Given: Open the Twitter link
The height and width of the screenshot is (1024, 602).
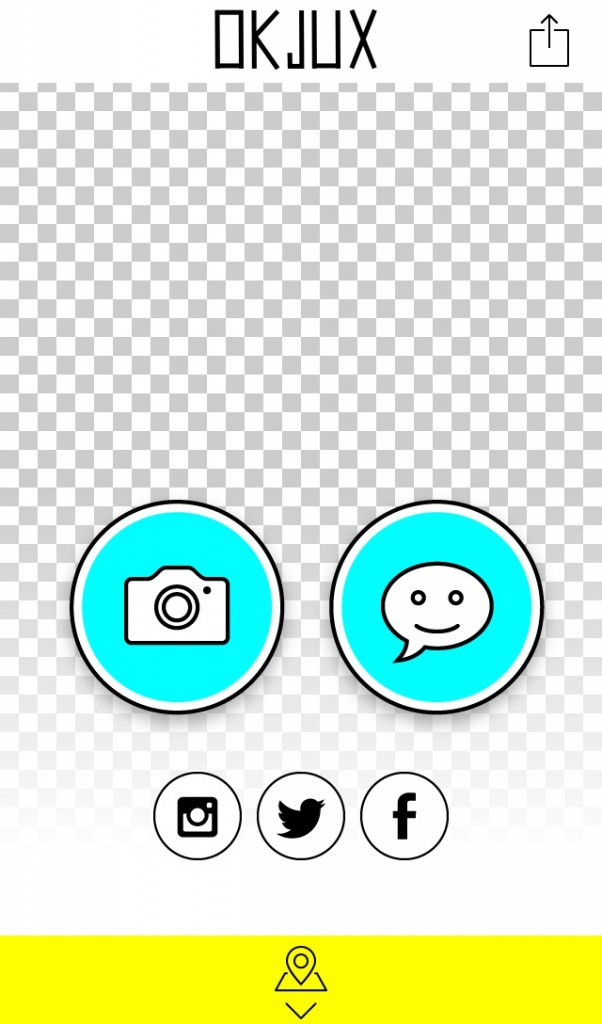Looking at the screenshot, I should click(x=301, y=816).
